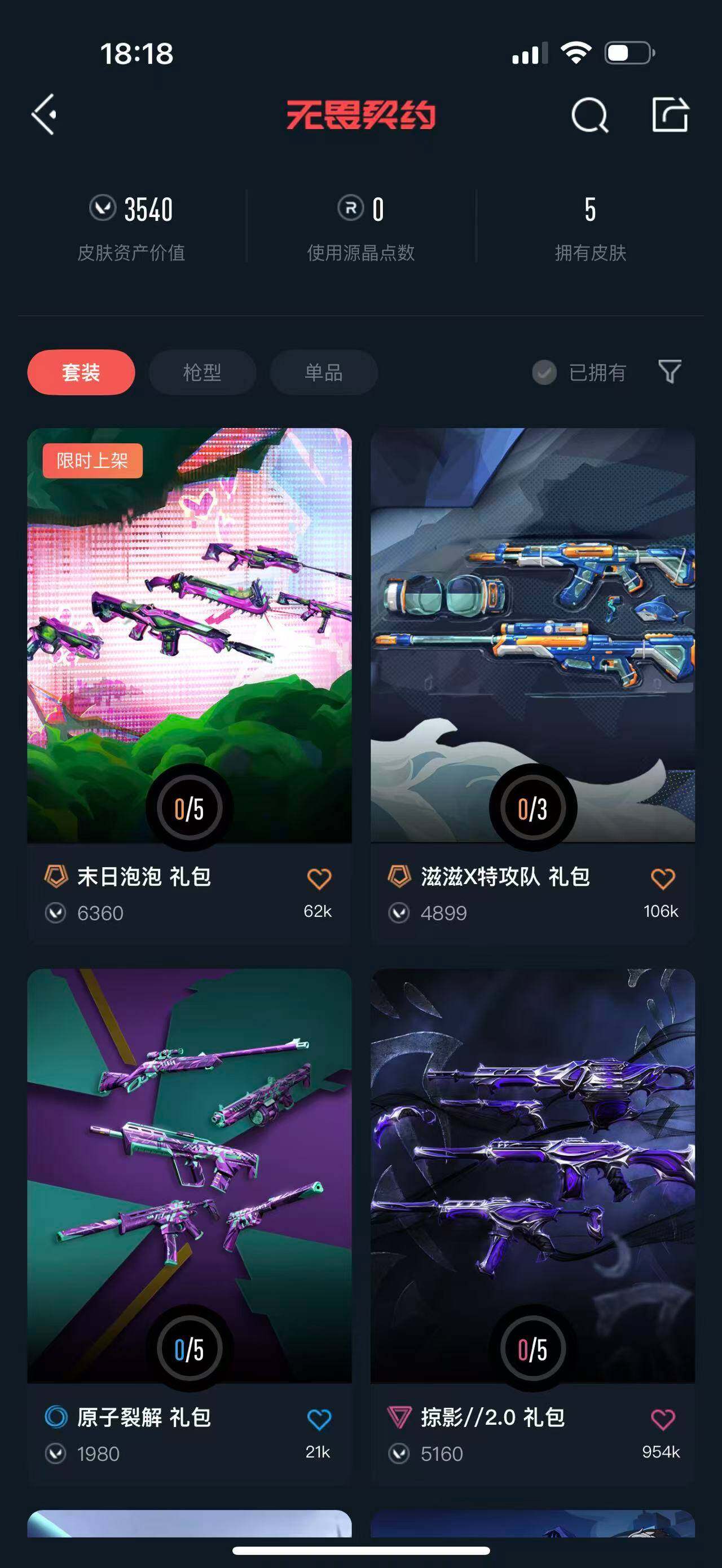Viewport: 722px width, 1568px height.
Task: Open the 原子裂解 礼包 bundle card
Action: pos(190,1226)
